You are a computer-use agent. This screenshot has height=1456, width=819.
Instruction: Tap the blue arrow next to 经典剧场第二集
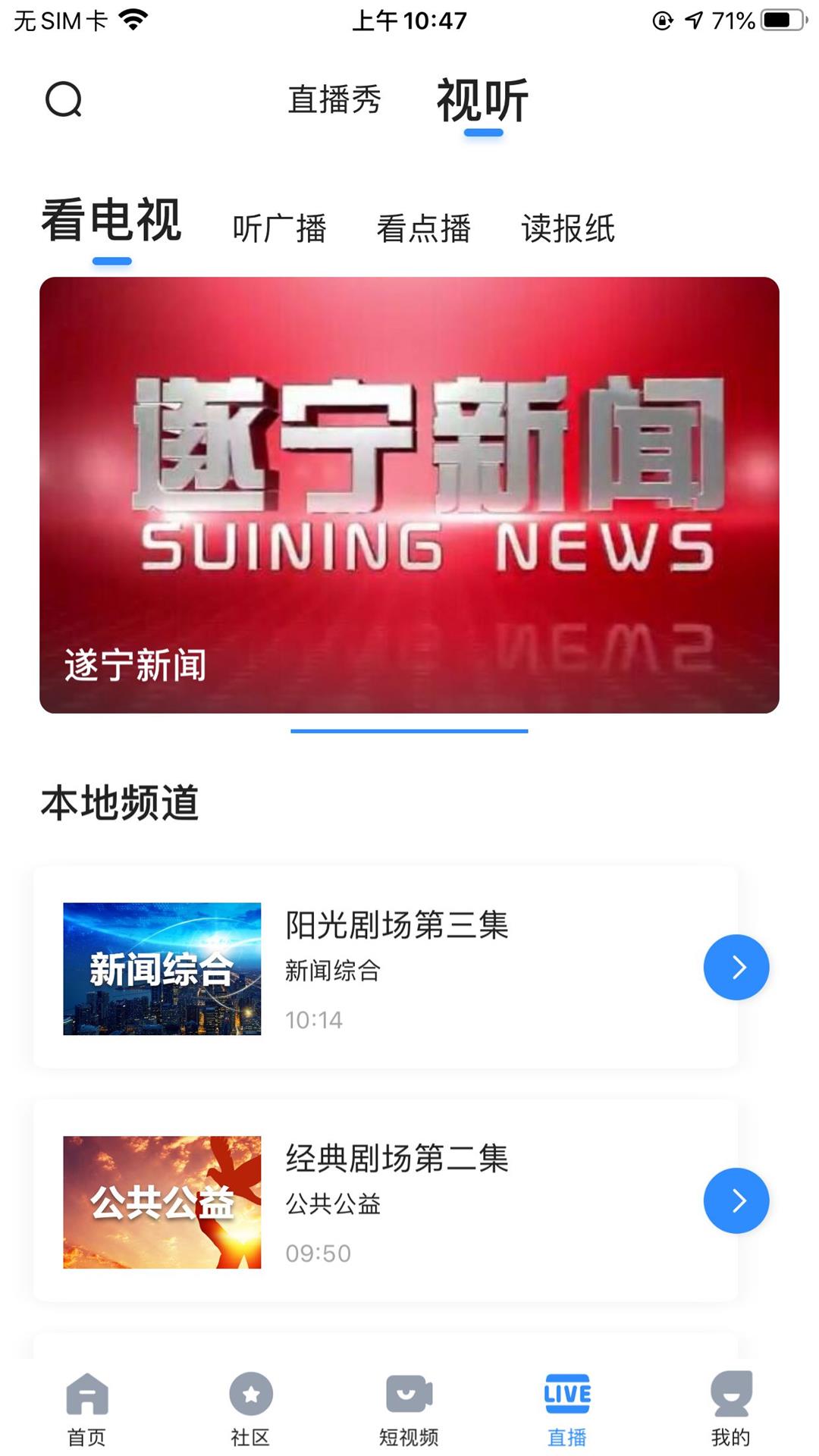coord(736,1200)
